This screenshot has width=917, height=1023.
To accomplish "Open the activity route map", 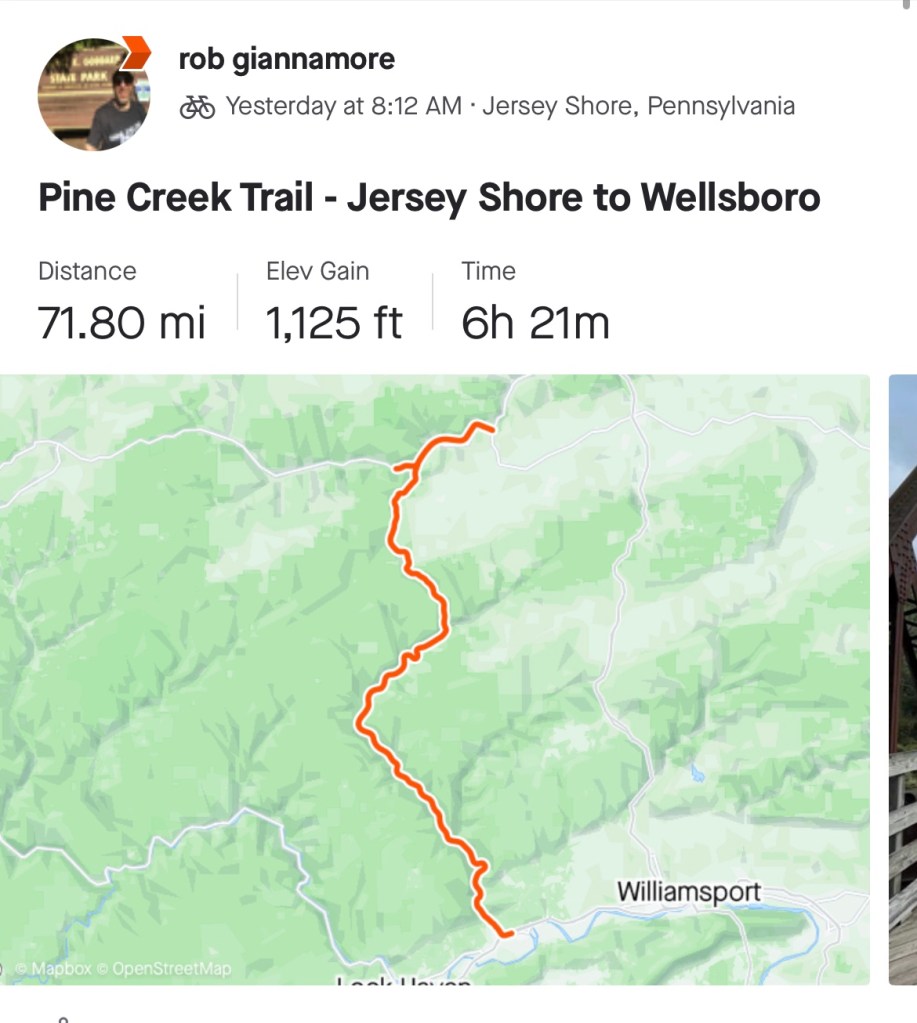I will [434, 679].
